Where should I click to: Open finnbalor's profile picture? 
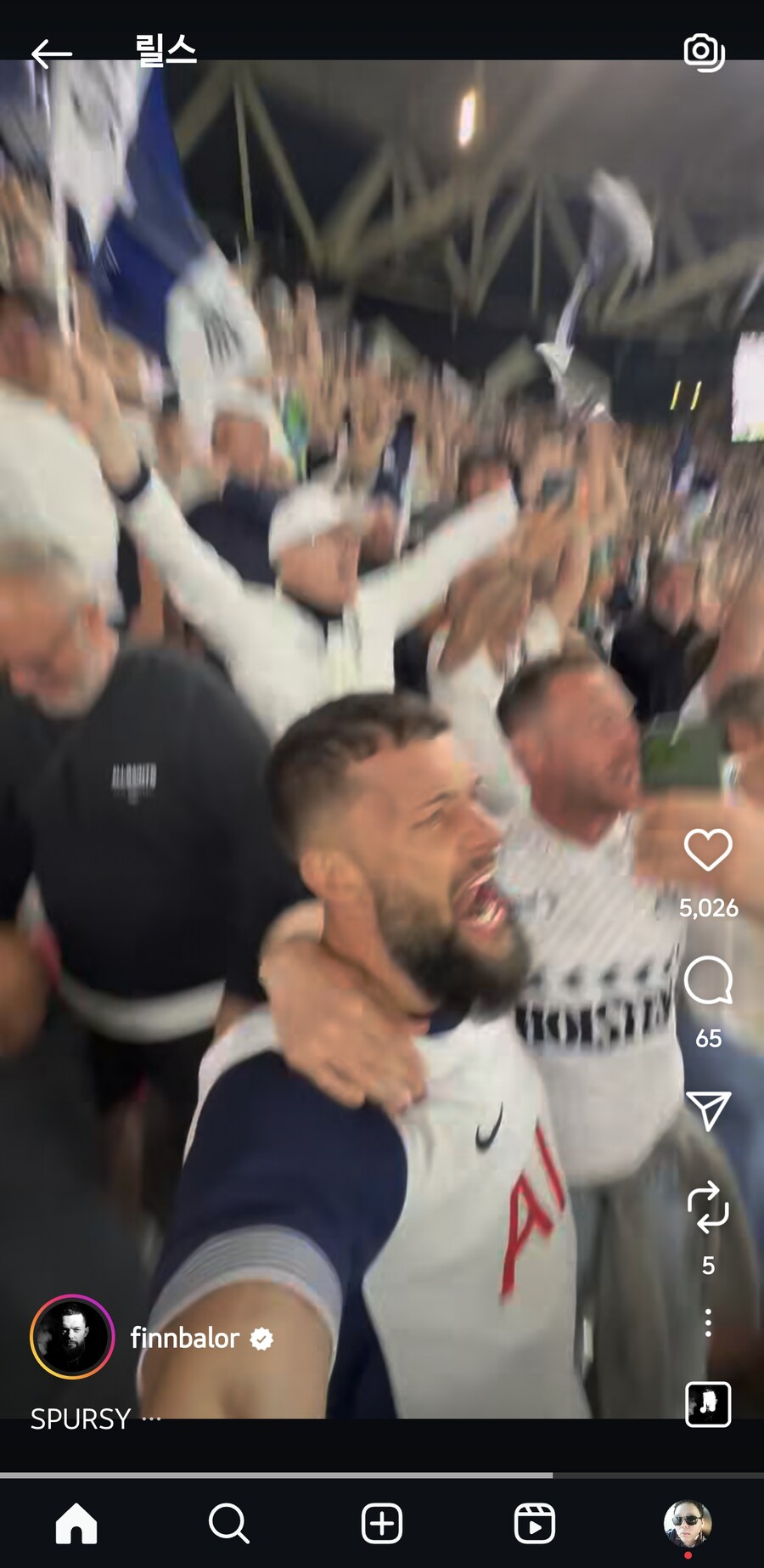[72, 1337]
